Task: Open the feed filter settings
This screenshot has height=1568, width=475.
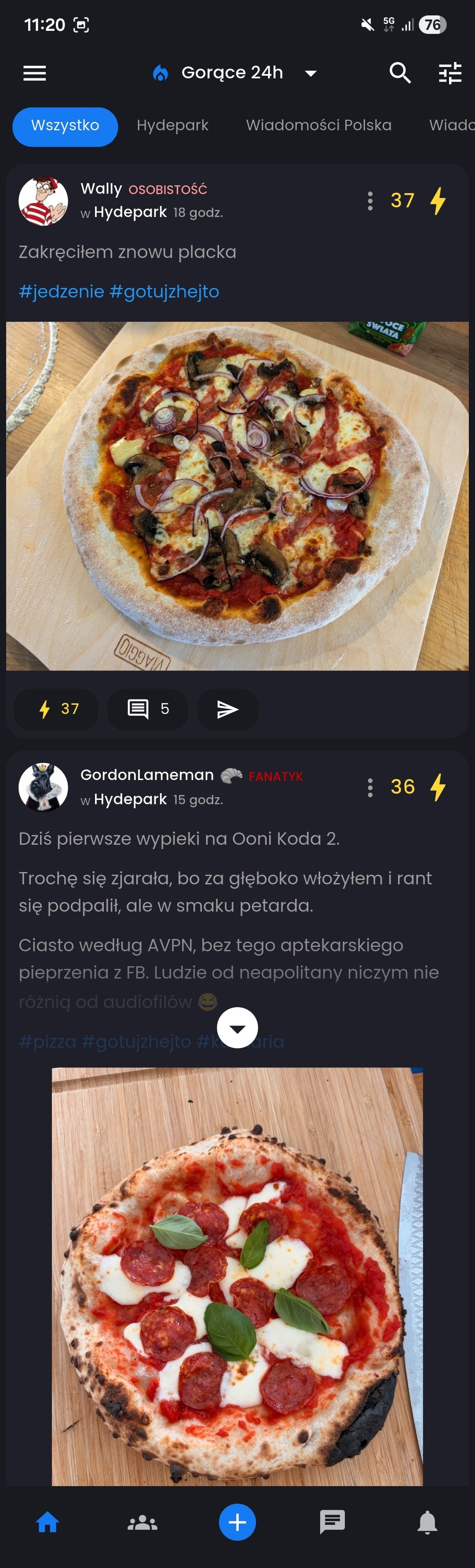Action: (450, 73)
